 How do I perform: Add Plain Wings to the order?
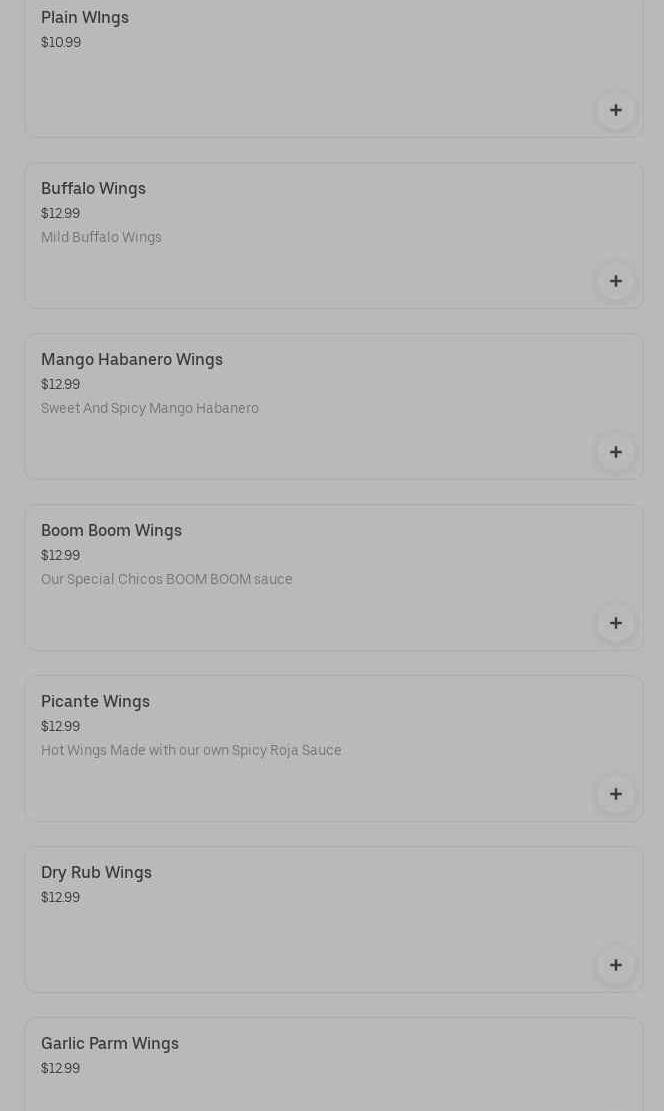615,110
